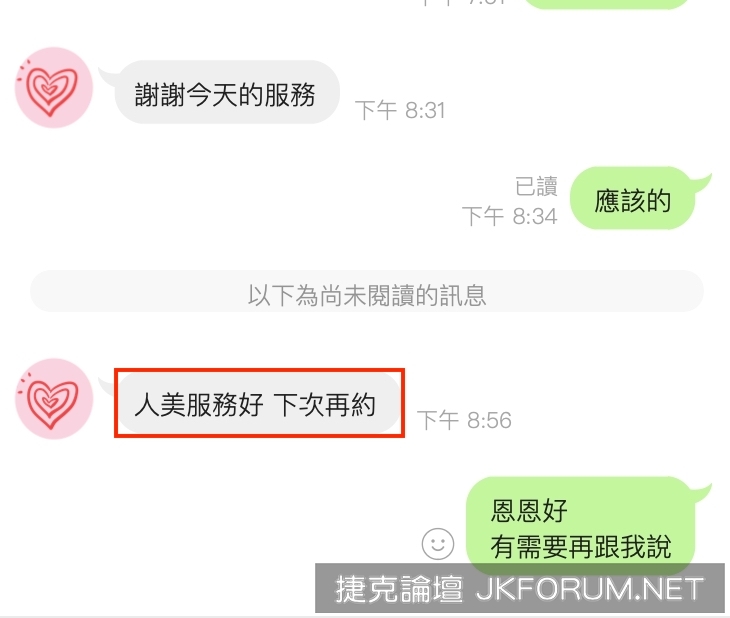
Task: Add emoji reaction to 恩恩好 message
Action: click(438, 544)
